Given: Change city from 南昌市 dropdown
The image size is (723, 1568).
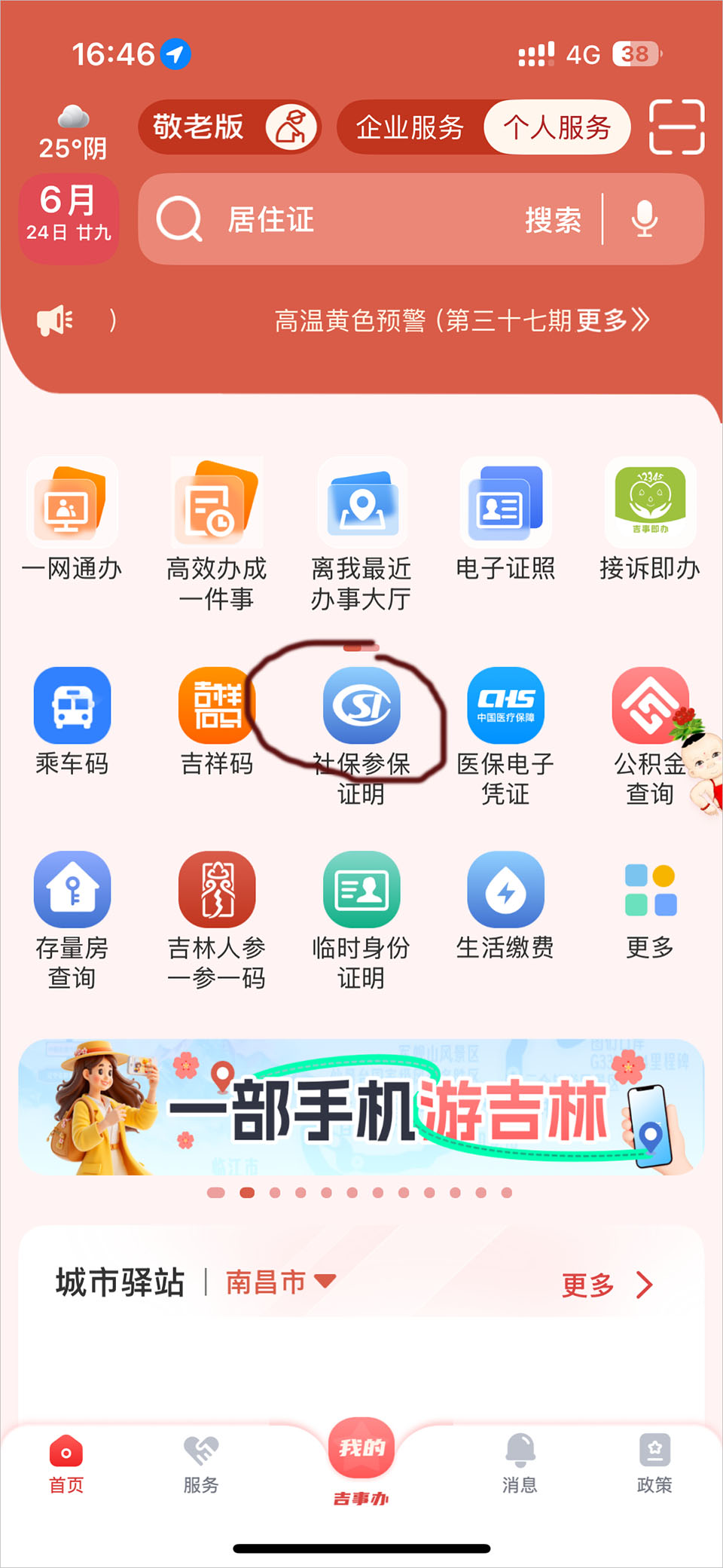Looking at the screenshot, I should coord(280,1282).
